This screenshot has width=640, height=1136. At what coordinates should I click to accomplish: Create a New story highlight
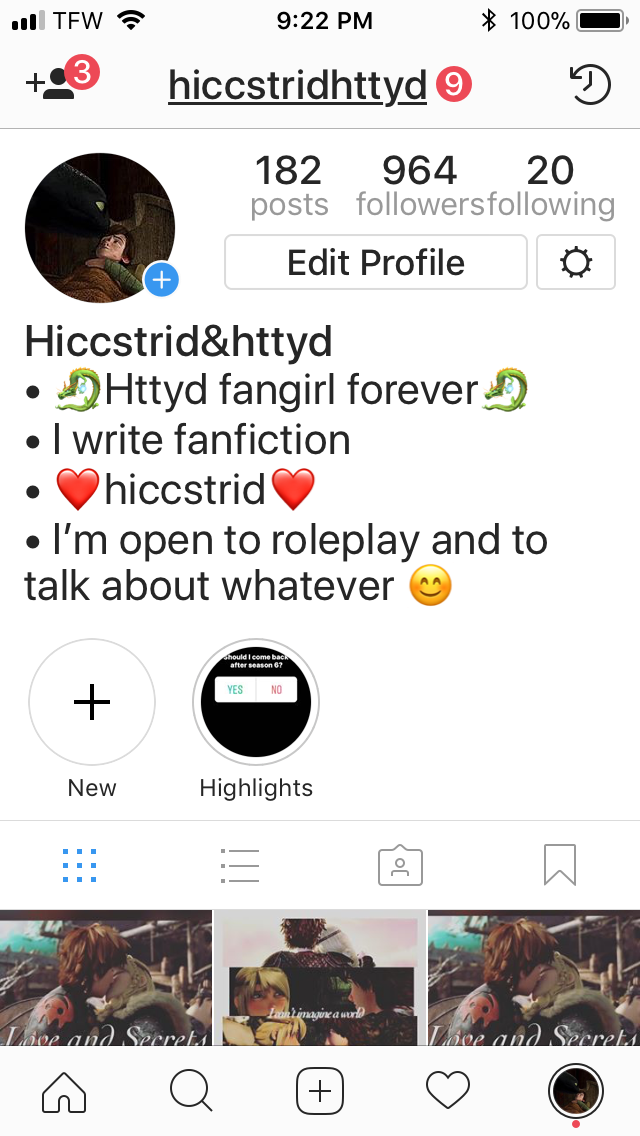click(92, 702)
